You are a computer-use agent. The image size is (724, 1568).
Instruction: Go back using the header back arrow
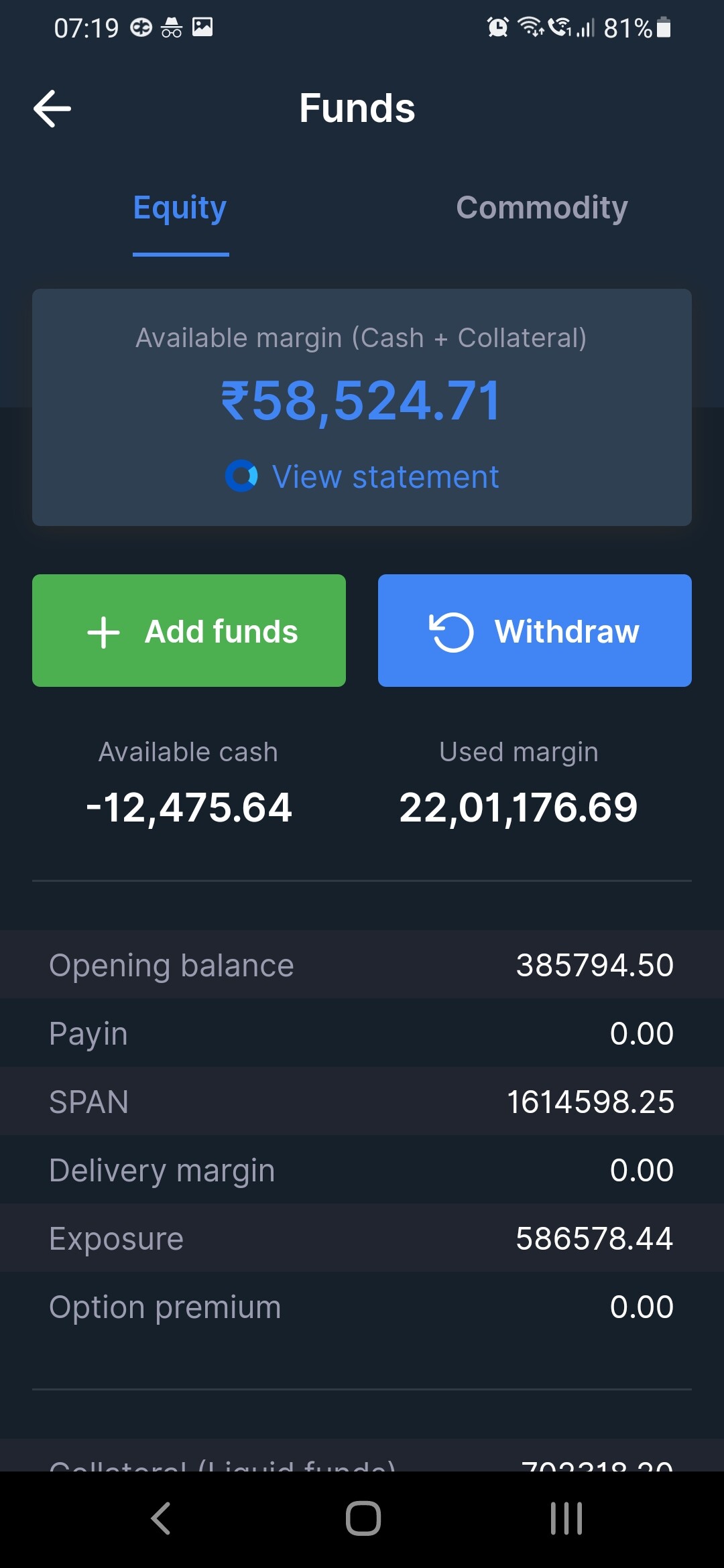pyautogui.click(x=52, y=109)
